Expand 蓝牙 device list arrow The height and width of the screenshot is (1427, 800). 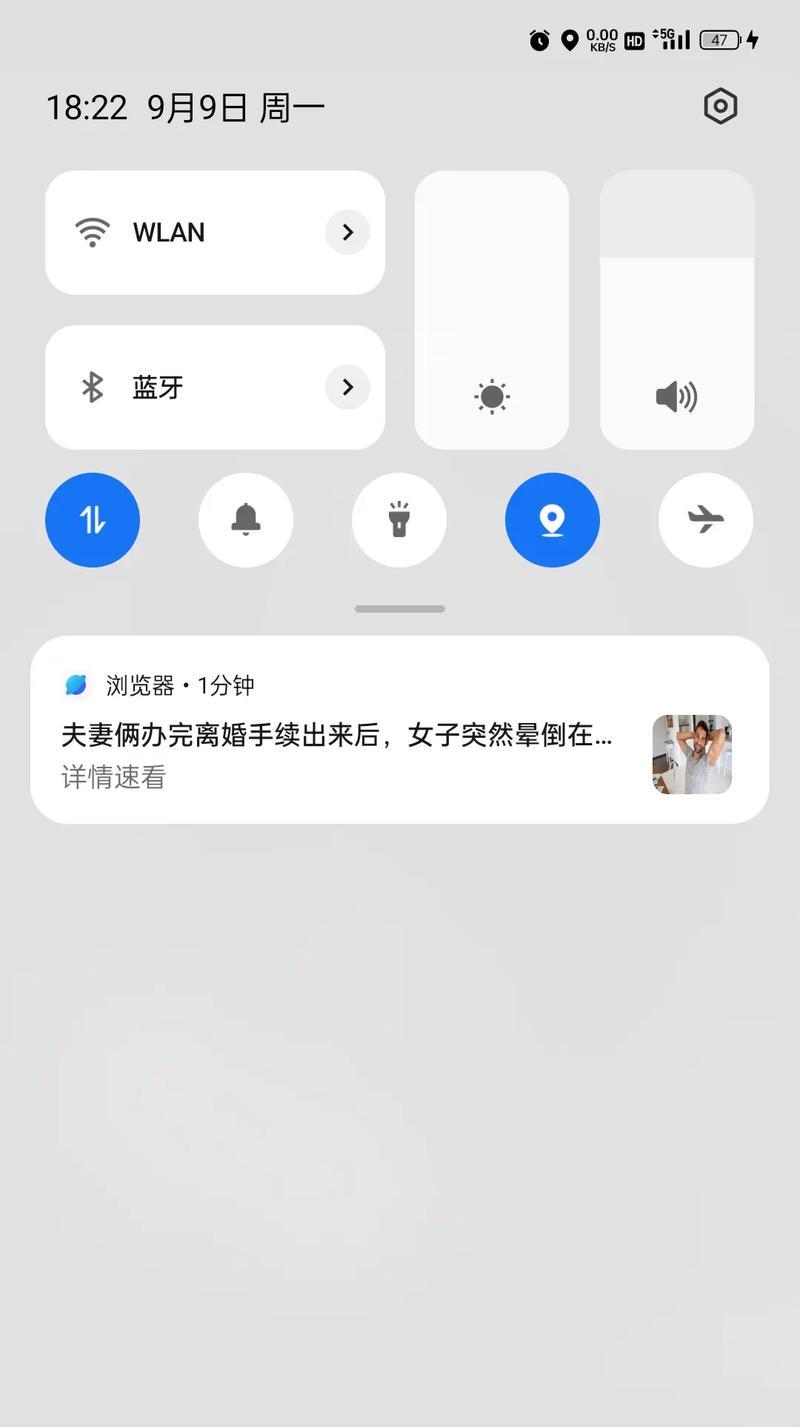pos(347,387)
